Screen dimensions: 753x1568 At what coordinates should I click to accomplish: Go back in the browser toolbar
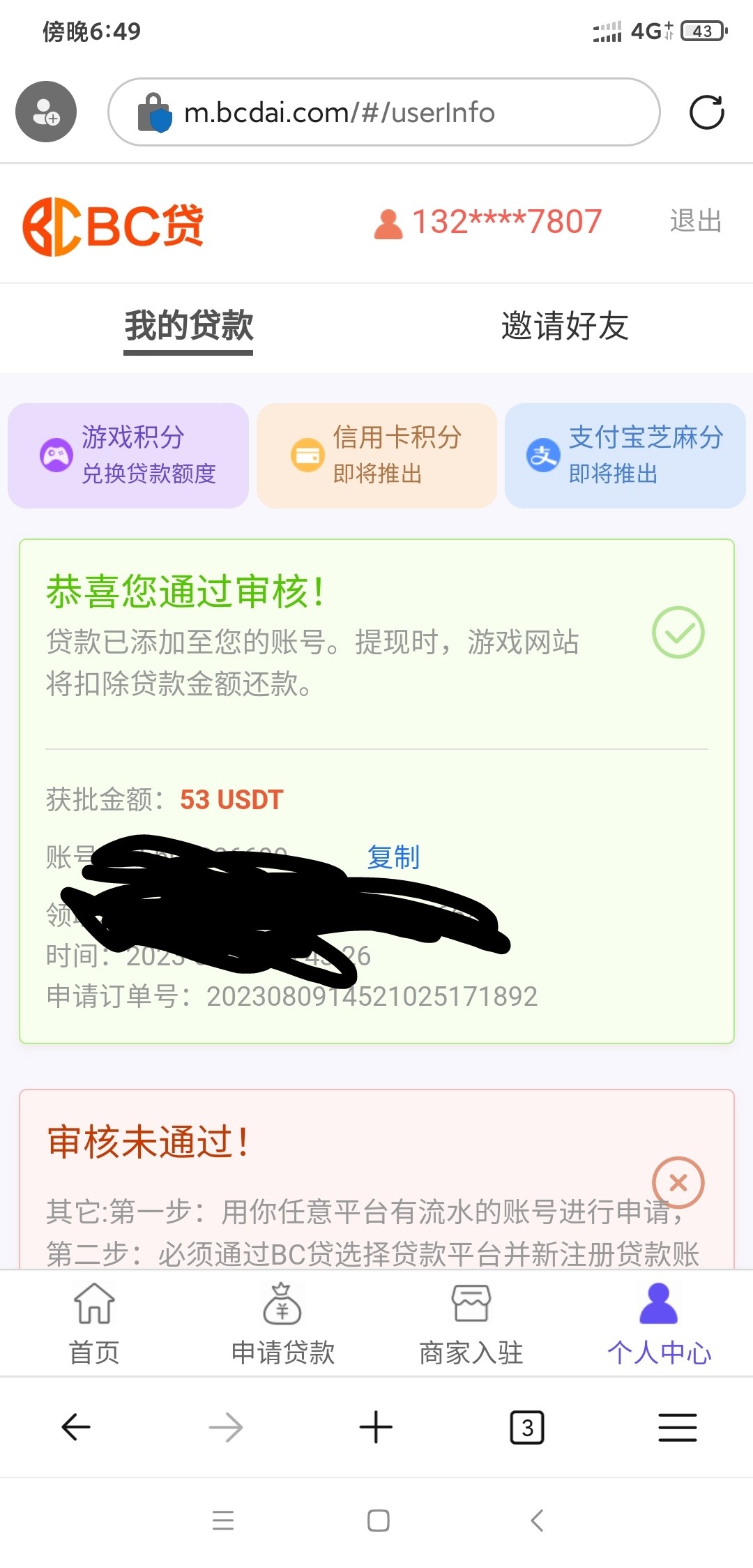(x=75, y=1427)
